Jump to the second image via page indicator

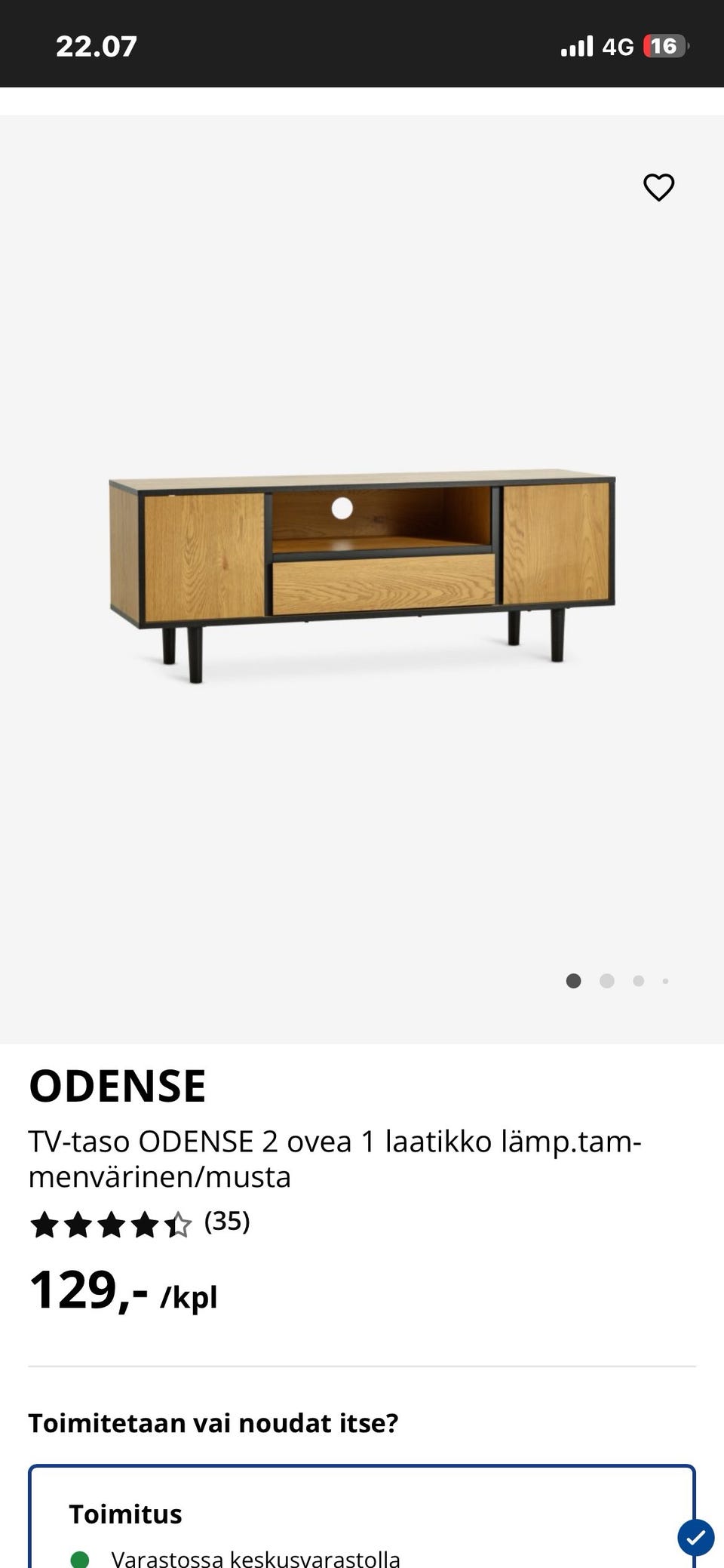(606, 981)
